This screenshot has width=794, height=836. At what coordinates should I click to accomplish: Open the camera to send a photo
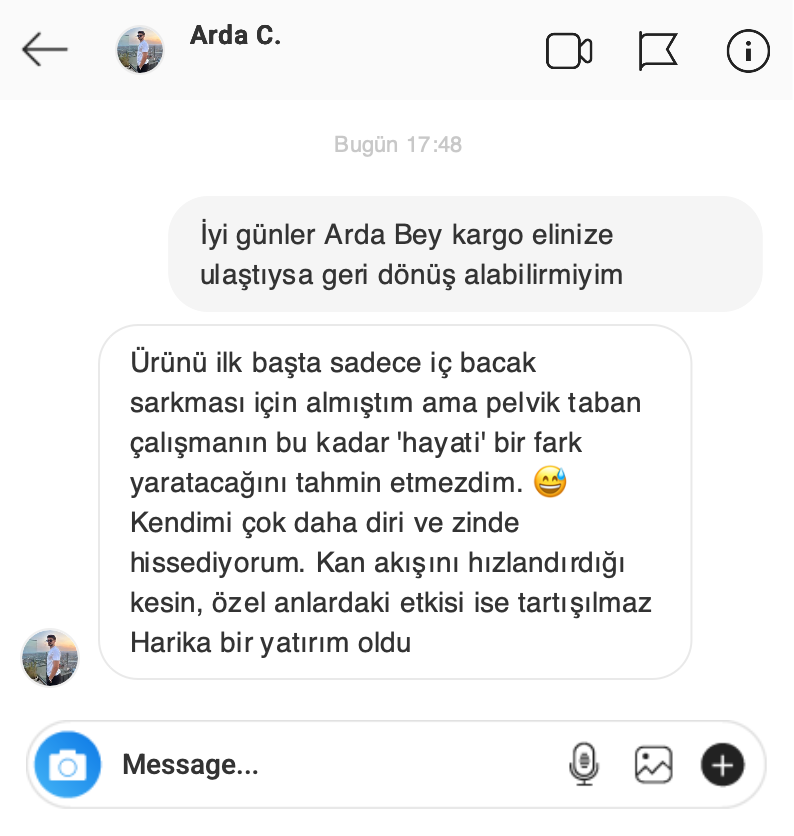(x=68, y=766)
